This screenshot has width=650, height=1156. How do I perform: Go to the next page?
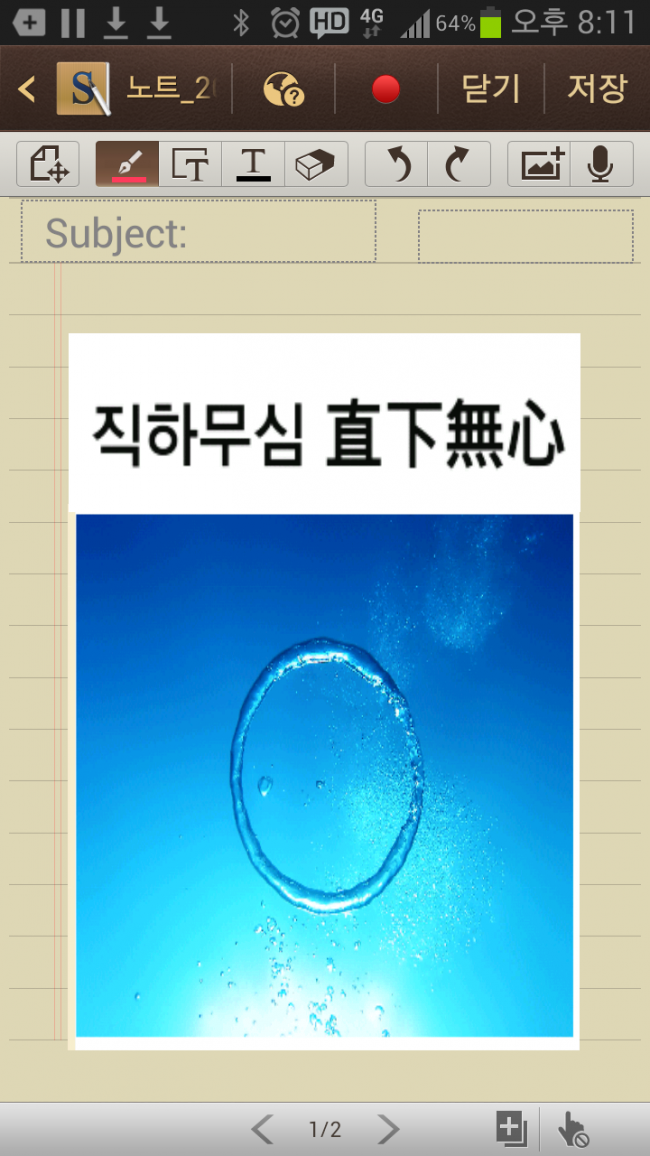point(388,1130)
